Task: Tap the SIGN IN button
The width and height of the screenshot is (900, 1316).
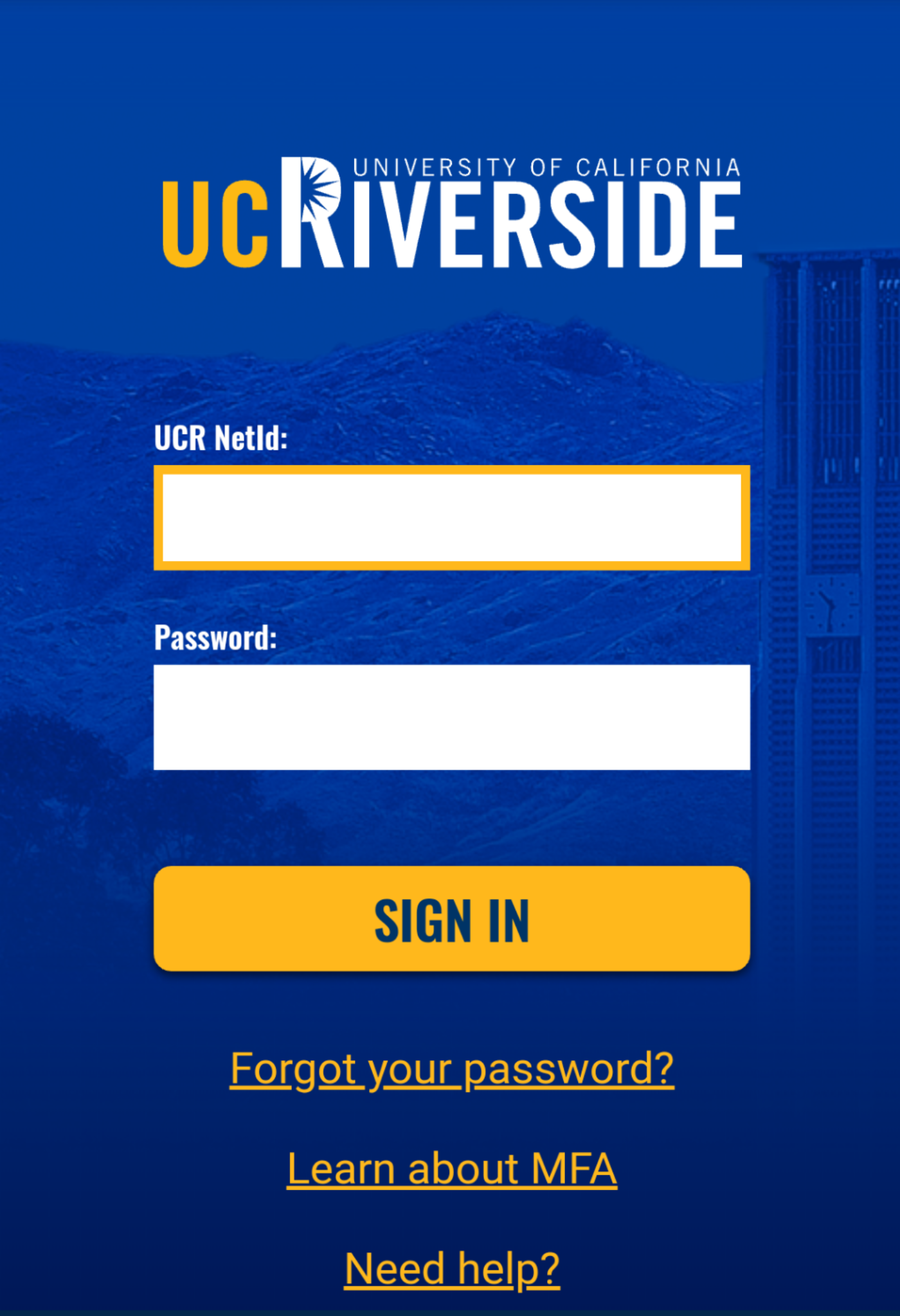Action: [451, 918]
